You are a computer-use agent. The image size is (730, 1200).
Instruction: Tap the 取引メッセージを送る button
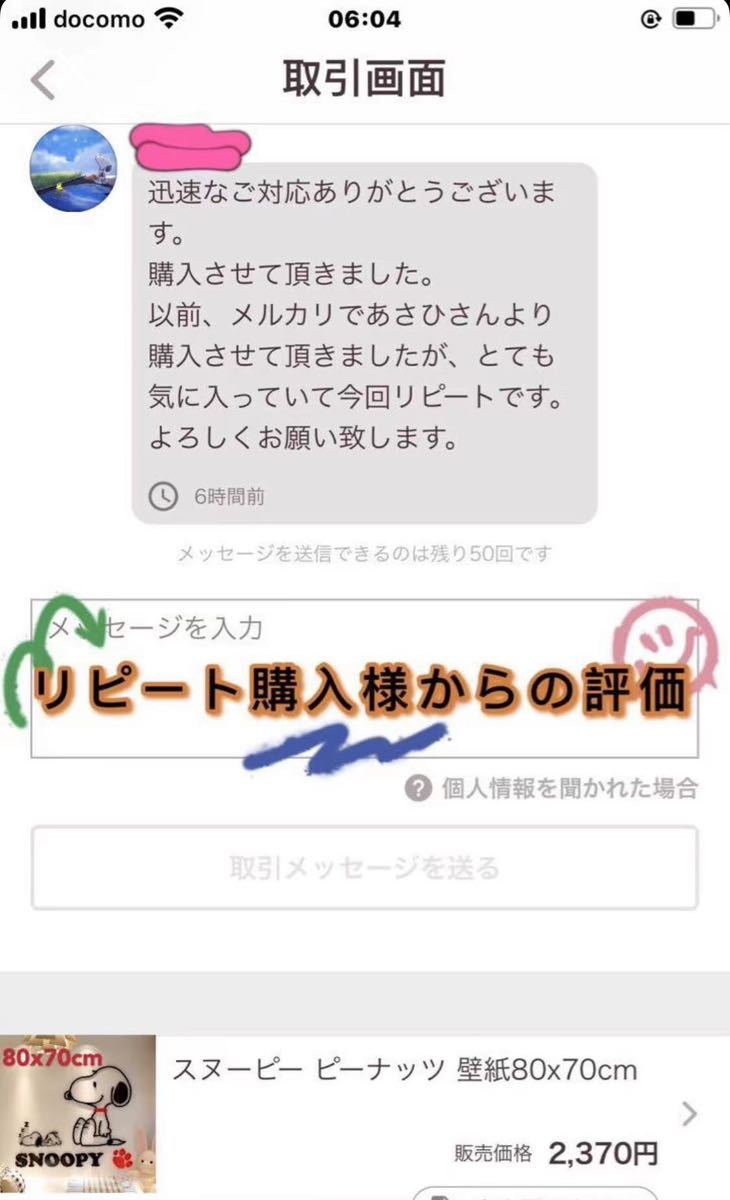[364, 867]
